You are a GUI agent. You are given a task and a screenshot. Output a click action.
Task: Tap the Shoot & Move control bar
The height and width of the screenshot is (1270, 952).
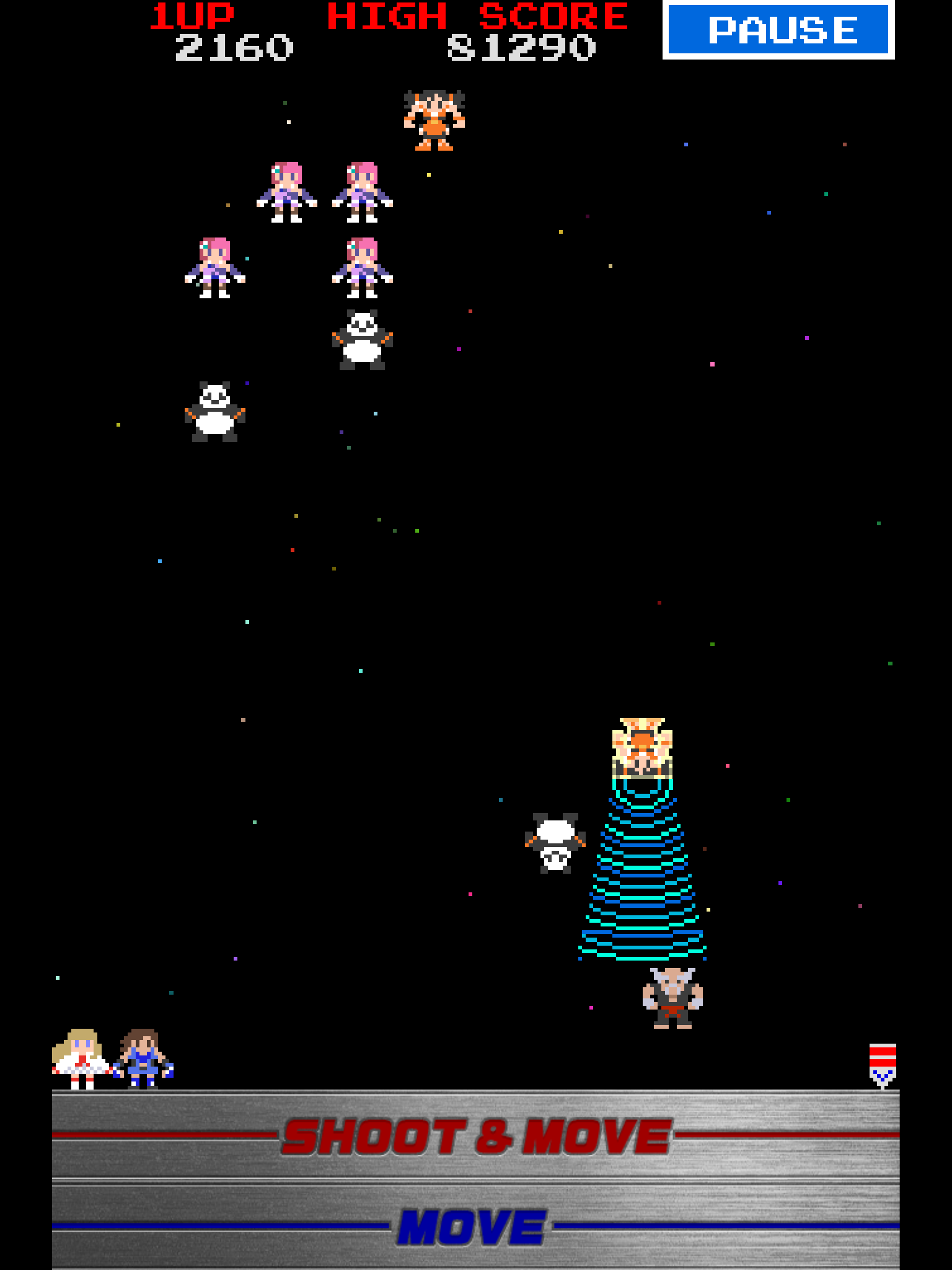click(475, 1136)
